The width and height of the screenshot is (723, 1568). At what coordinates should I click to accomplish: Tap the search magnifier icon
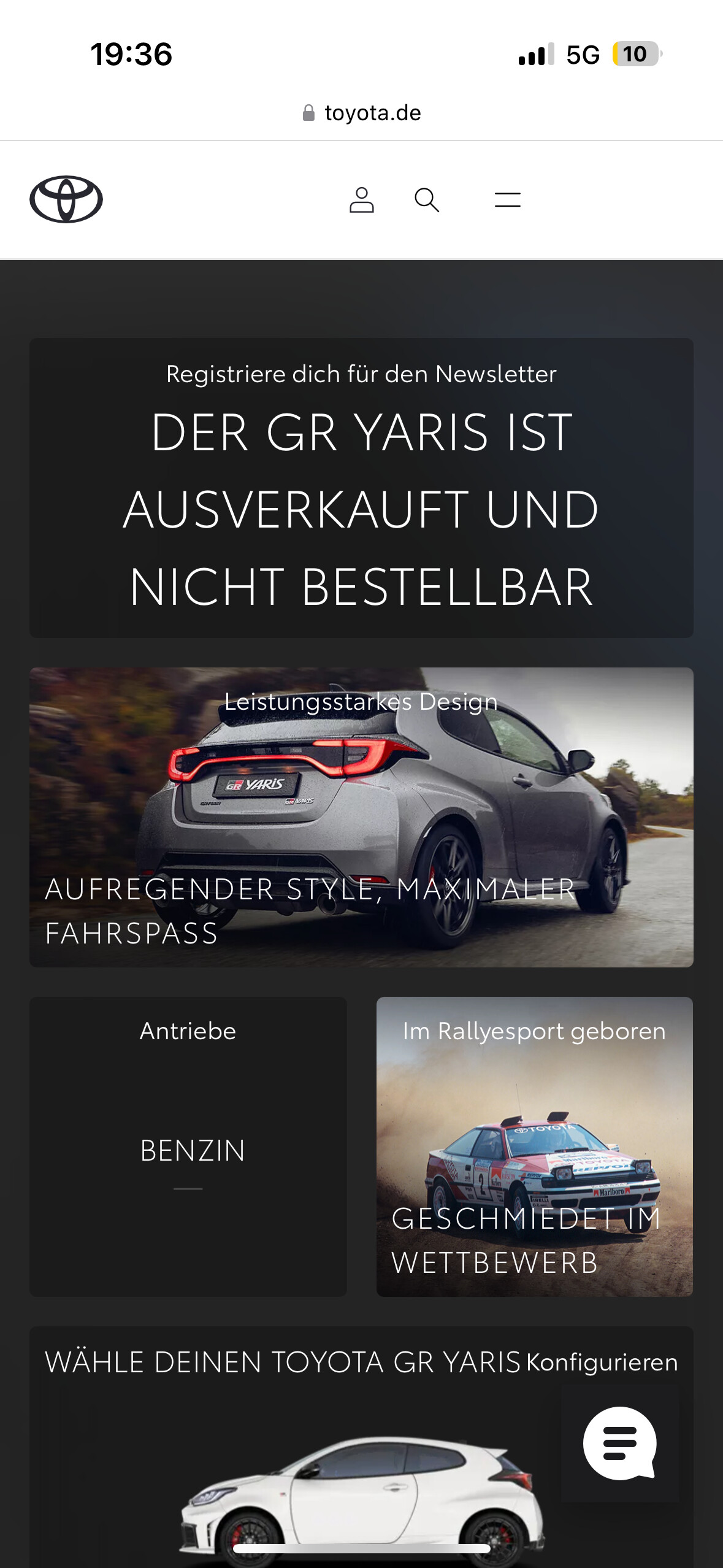click(427, 200)
